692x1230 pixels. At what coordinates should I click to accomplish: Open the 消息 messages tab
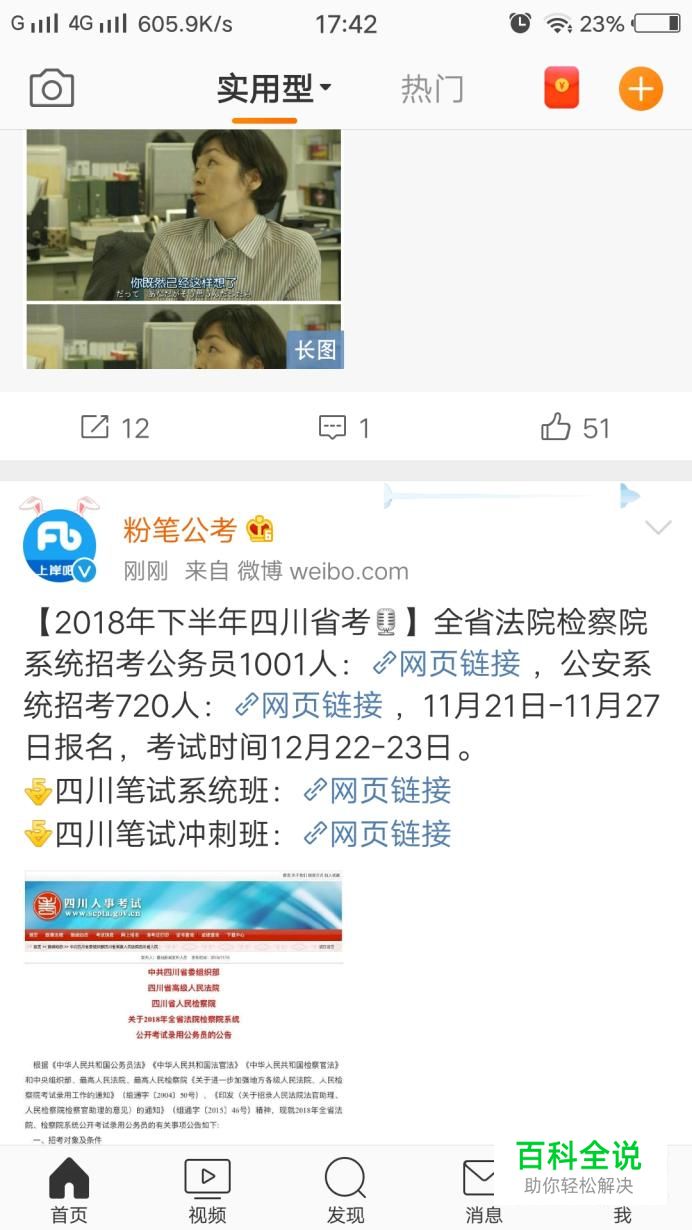483,1190
